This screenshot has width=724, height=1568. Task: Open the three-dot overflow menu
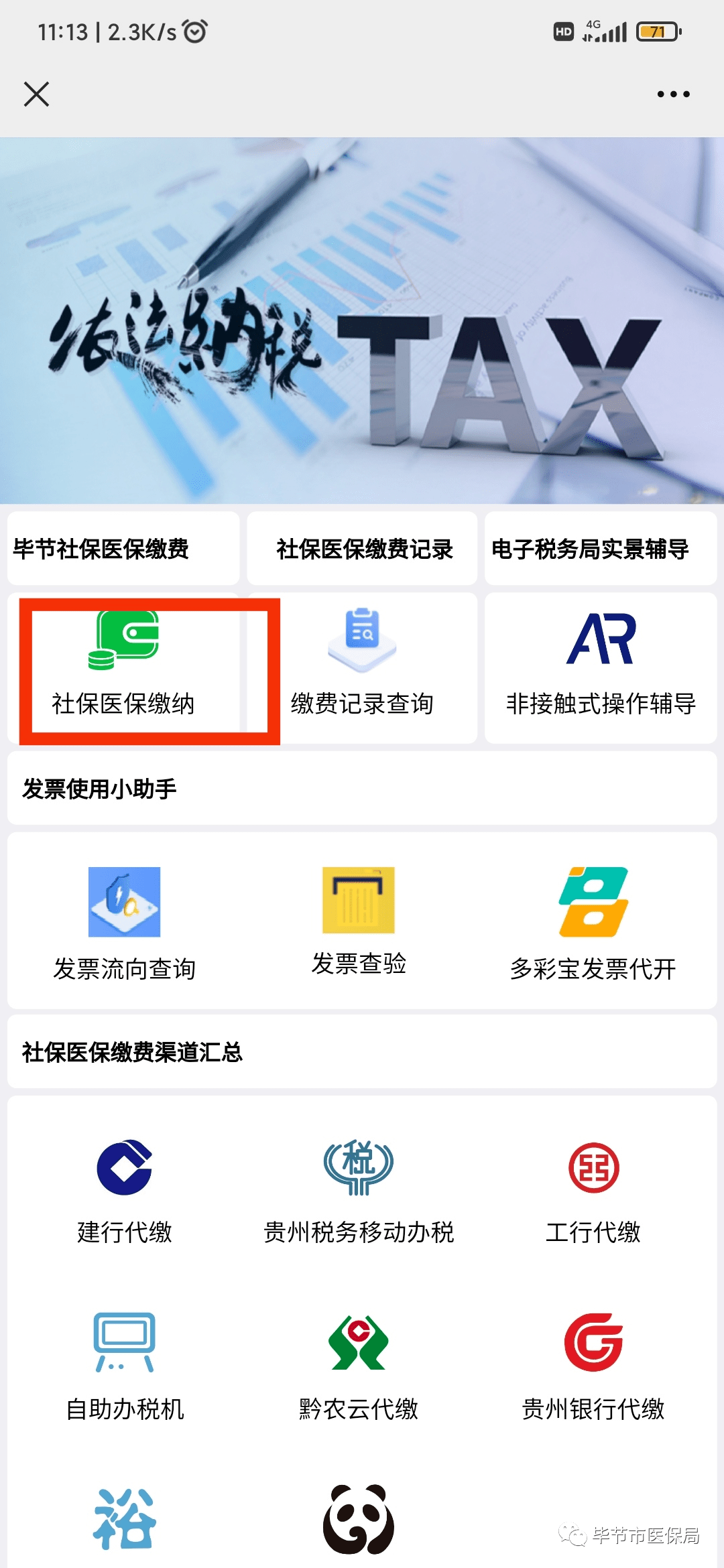pos(673,94)
